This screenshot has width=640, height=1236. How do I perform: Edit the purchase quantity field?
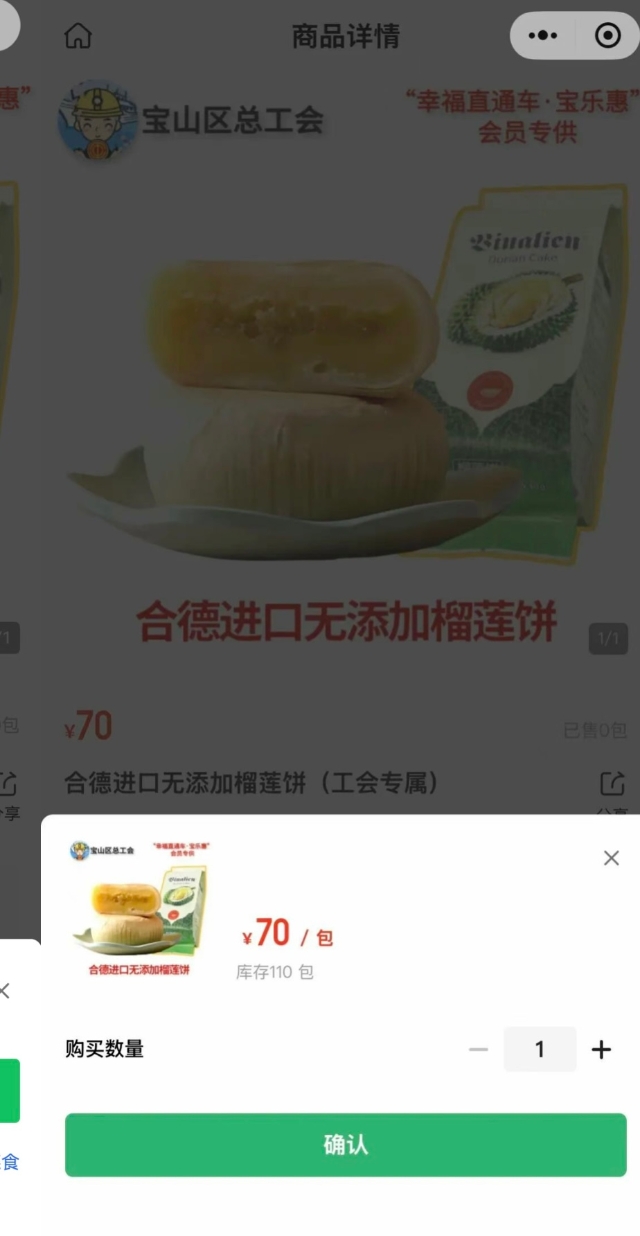pos(540,1049)
